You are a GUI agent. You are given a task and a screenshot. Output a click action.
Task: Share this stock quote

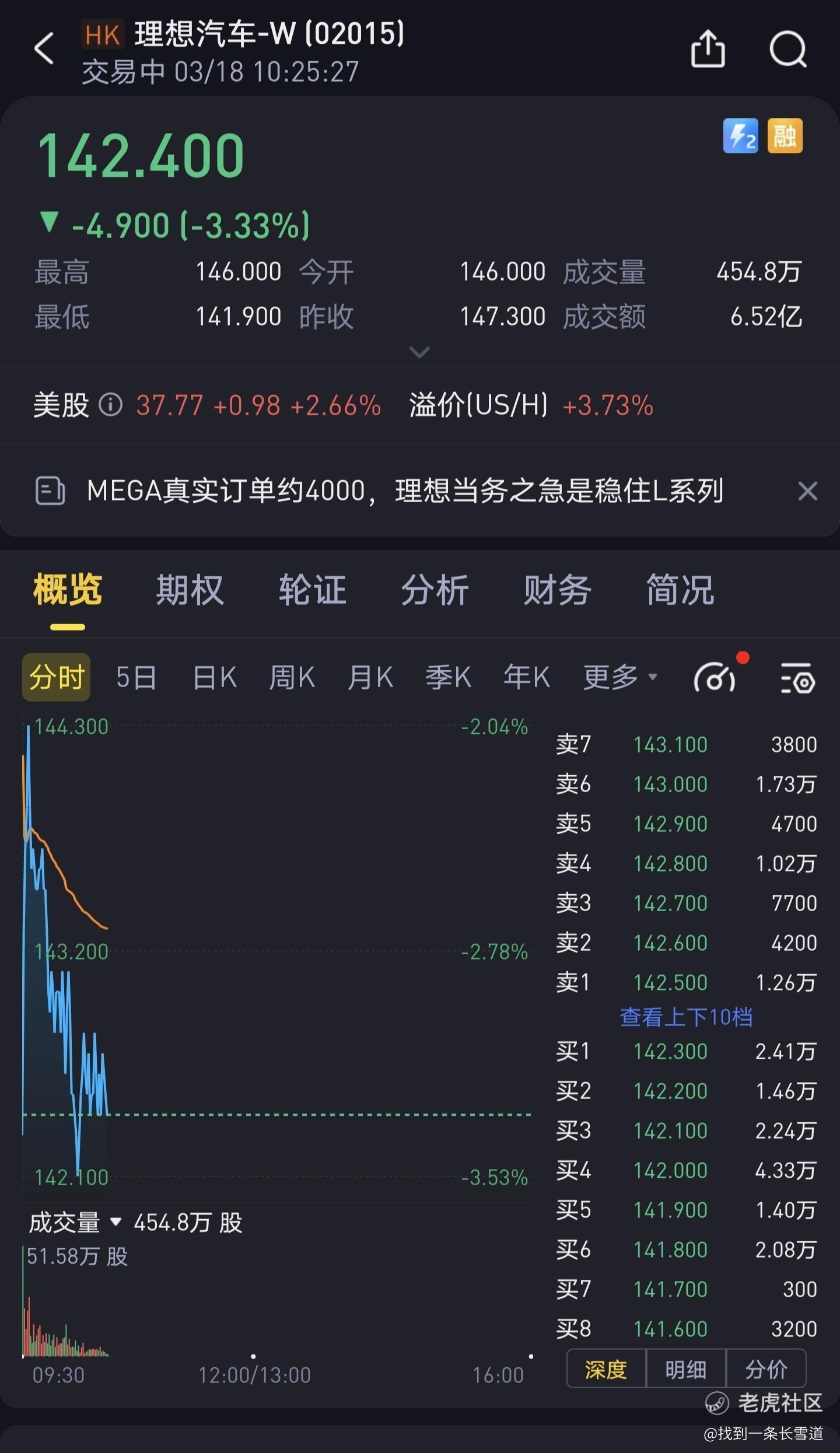point(708,49)
